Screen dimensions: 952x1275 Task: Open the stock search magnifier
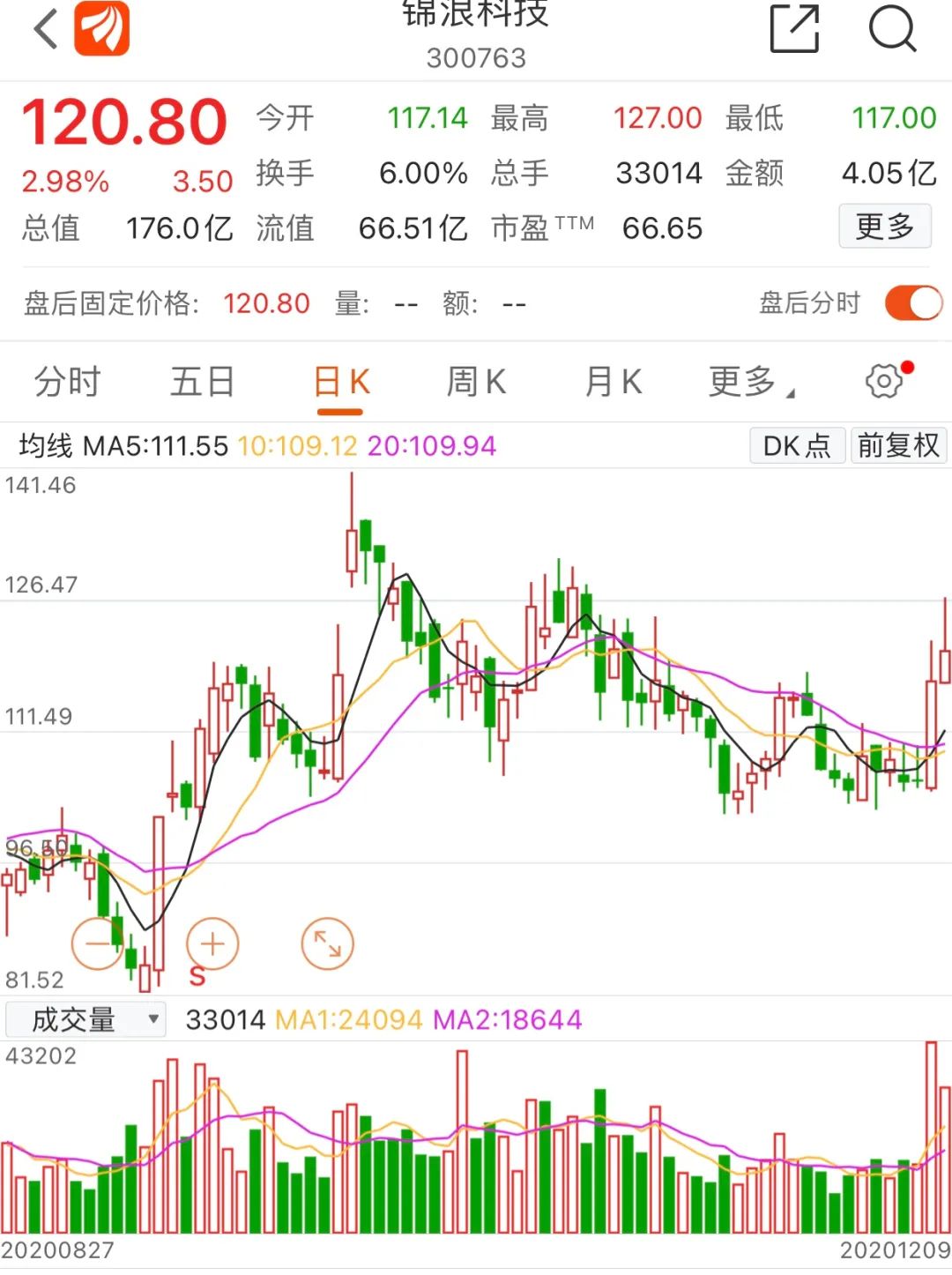pos(892,29)
